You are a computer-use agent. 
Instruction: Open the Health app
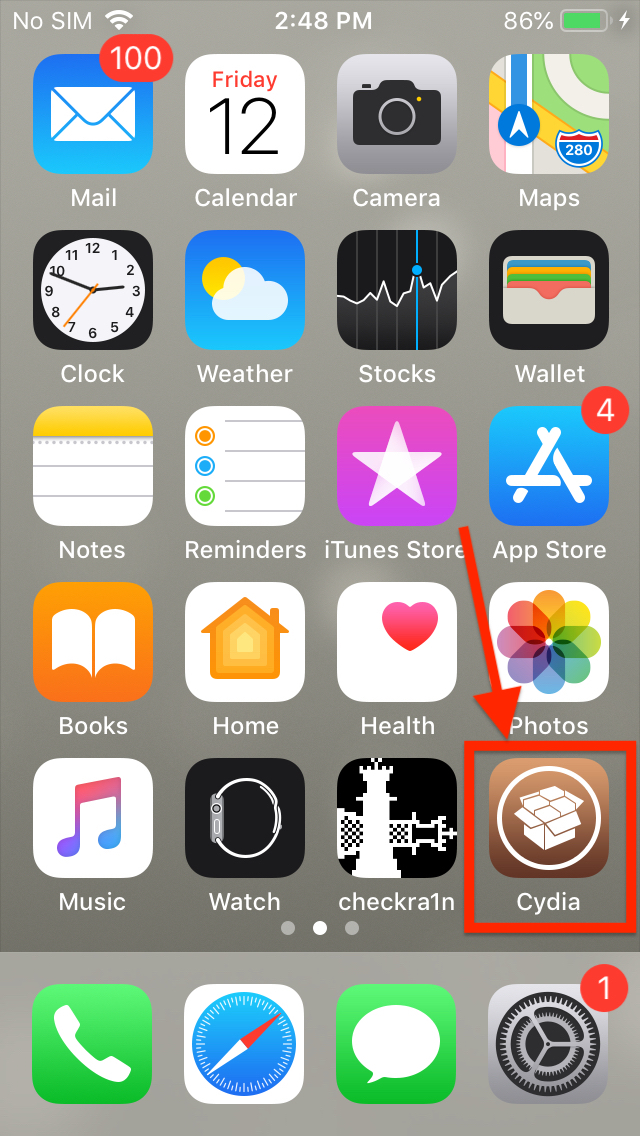tap(396, 642)
